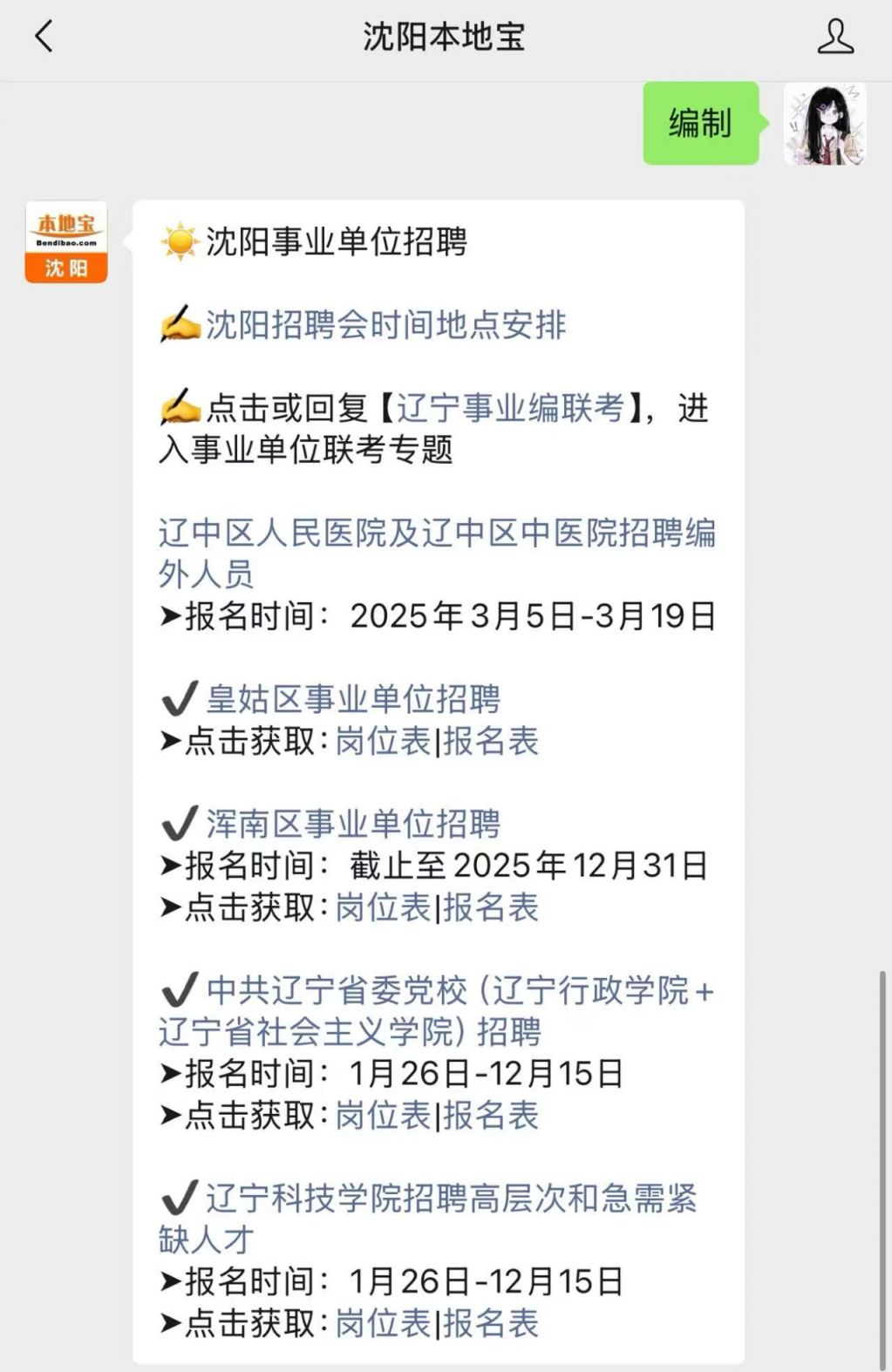Viewport: 892px width, 1372px height.
Task: Tap my own avatar beside 编制 message
Action: click(x=824, y=124)
